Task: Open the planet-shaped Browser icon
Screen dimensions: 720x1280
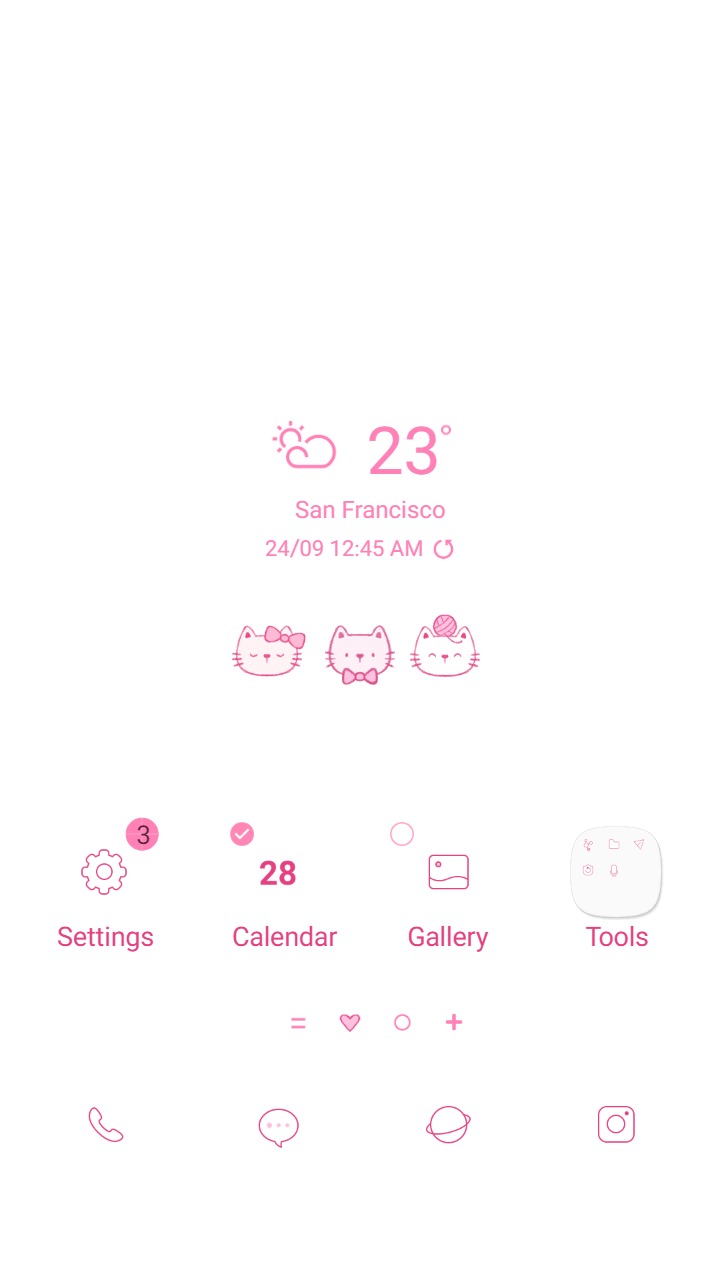Action: coord(448,1123)
